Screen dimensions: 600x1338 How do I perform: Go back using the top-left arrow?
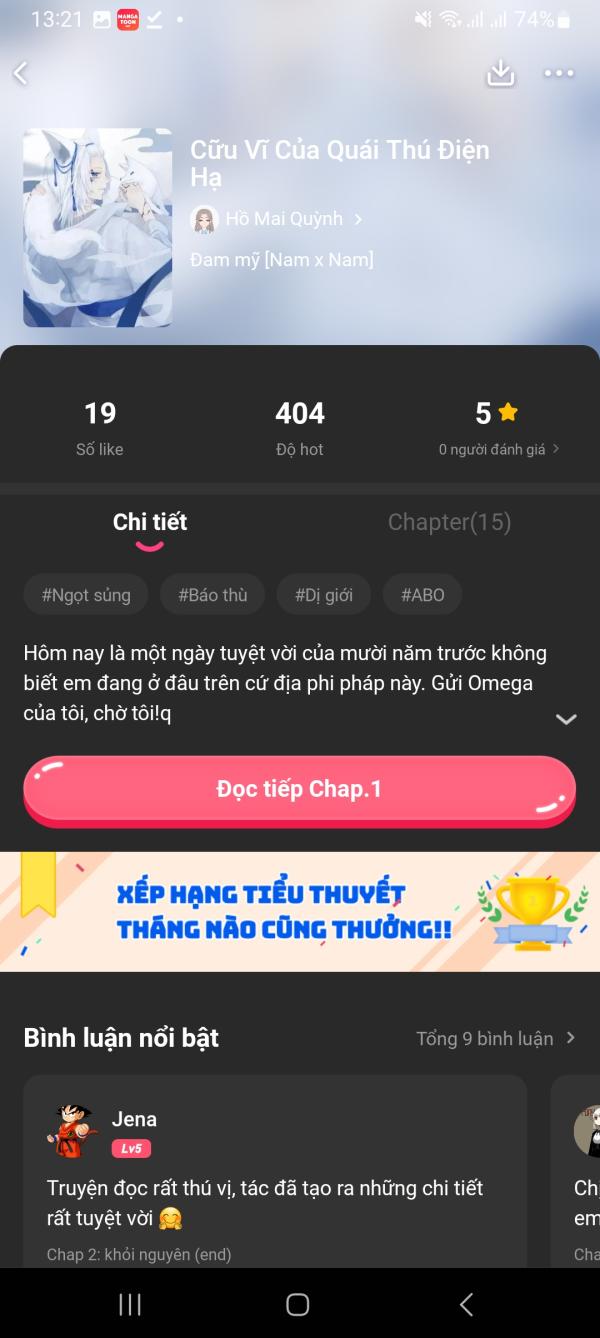pyautogui.click(x=21, y=73)
